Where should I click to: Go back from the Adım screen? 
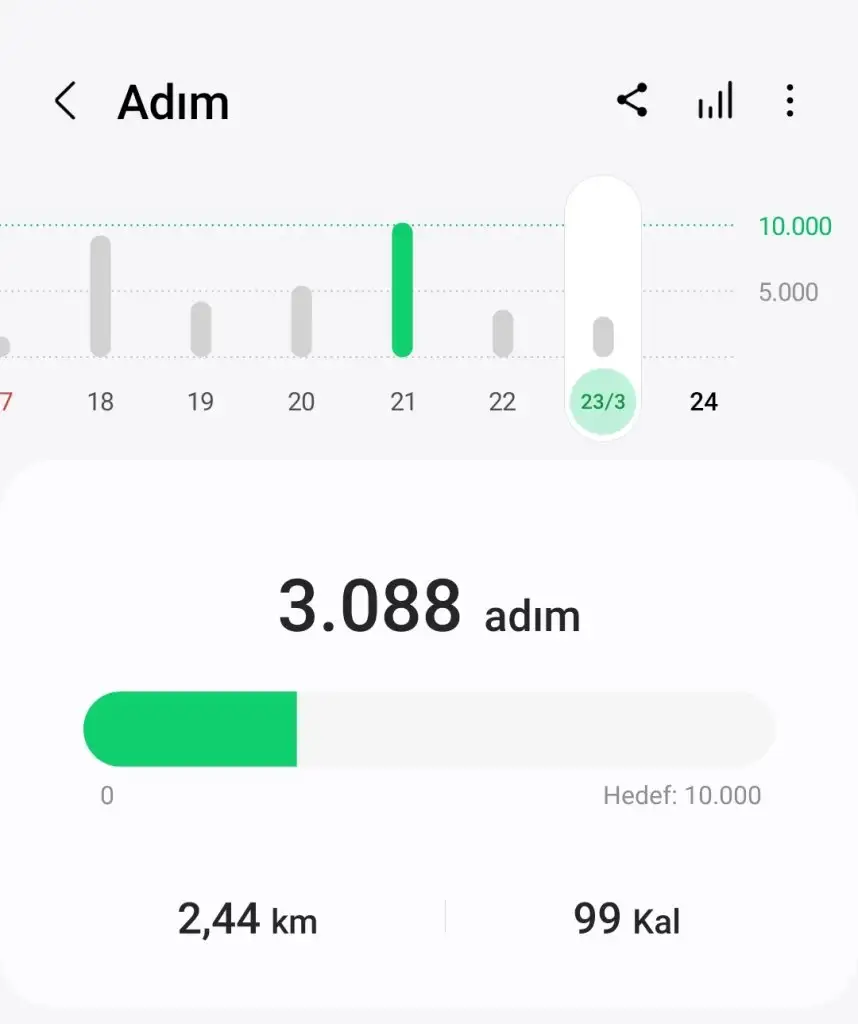click(x=66, y=102)
